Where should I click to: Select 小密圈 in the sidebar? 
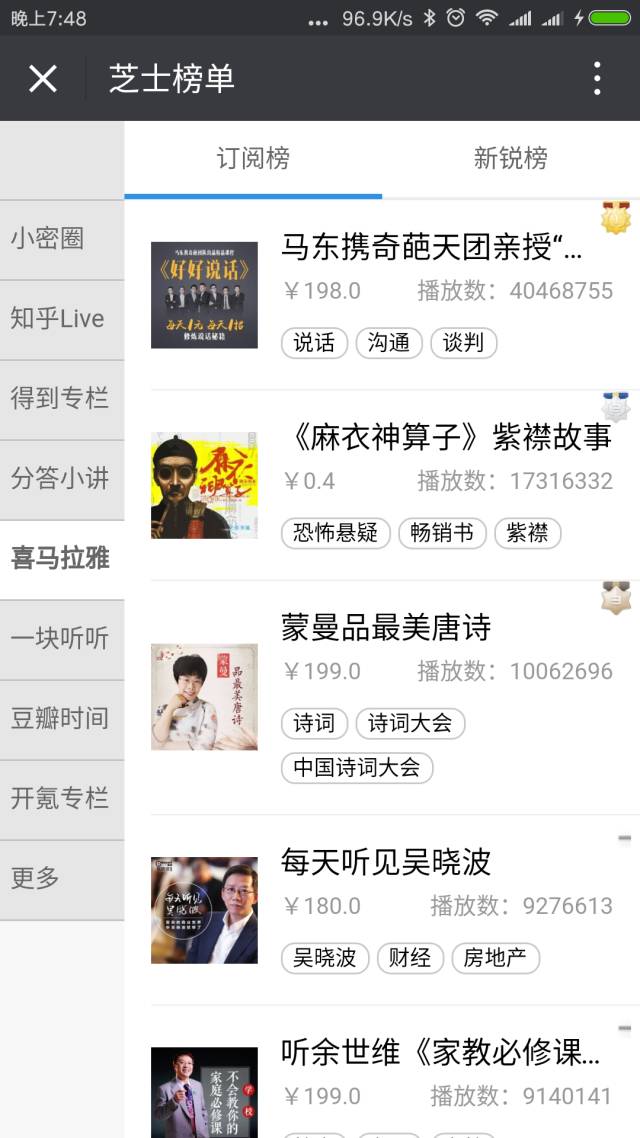coord(61,239)
